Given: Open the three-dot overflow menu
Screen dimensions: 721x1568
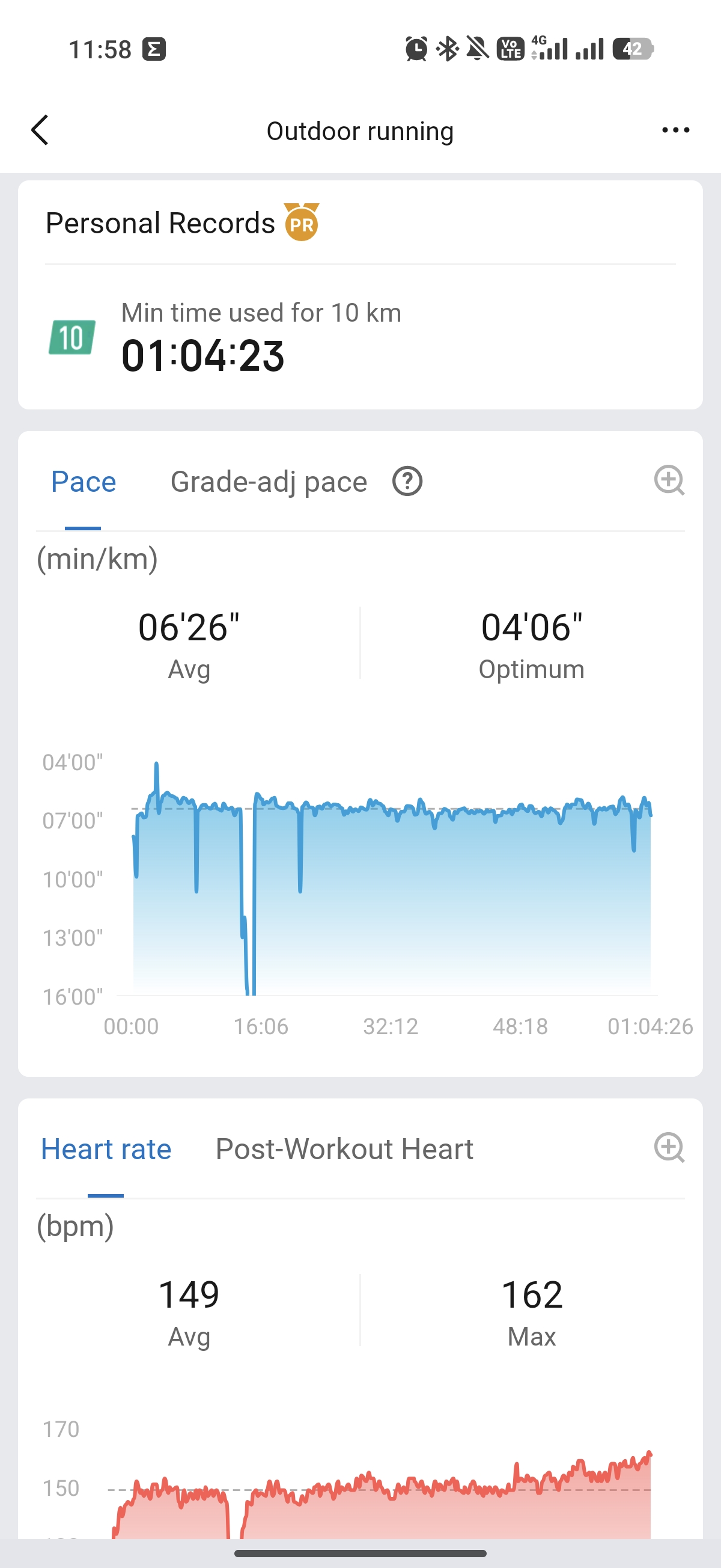Looking at the screenshot, I should [x=675, y=130].
